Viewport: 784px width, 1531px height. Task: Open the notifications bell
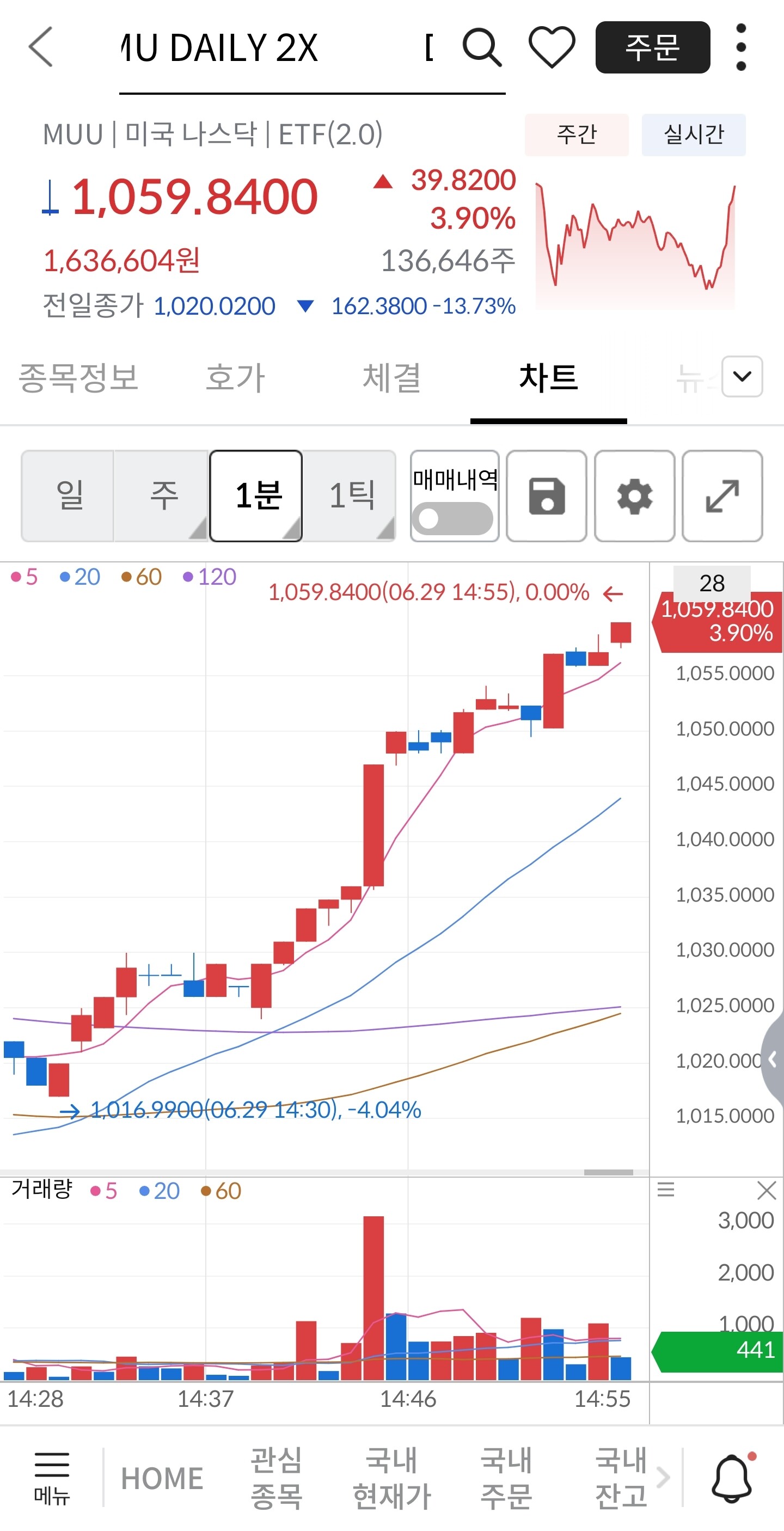coord(732,1478)
